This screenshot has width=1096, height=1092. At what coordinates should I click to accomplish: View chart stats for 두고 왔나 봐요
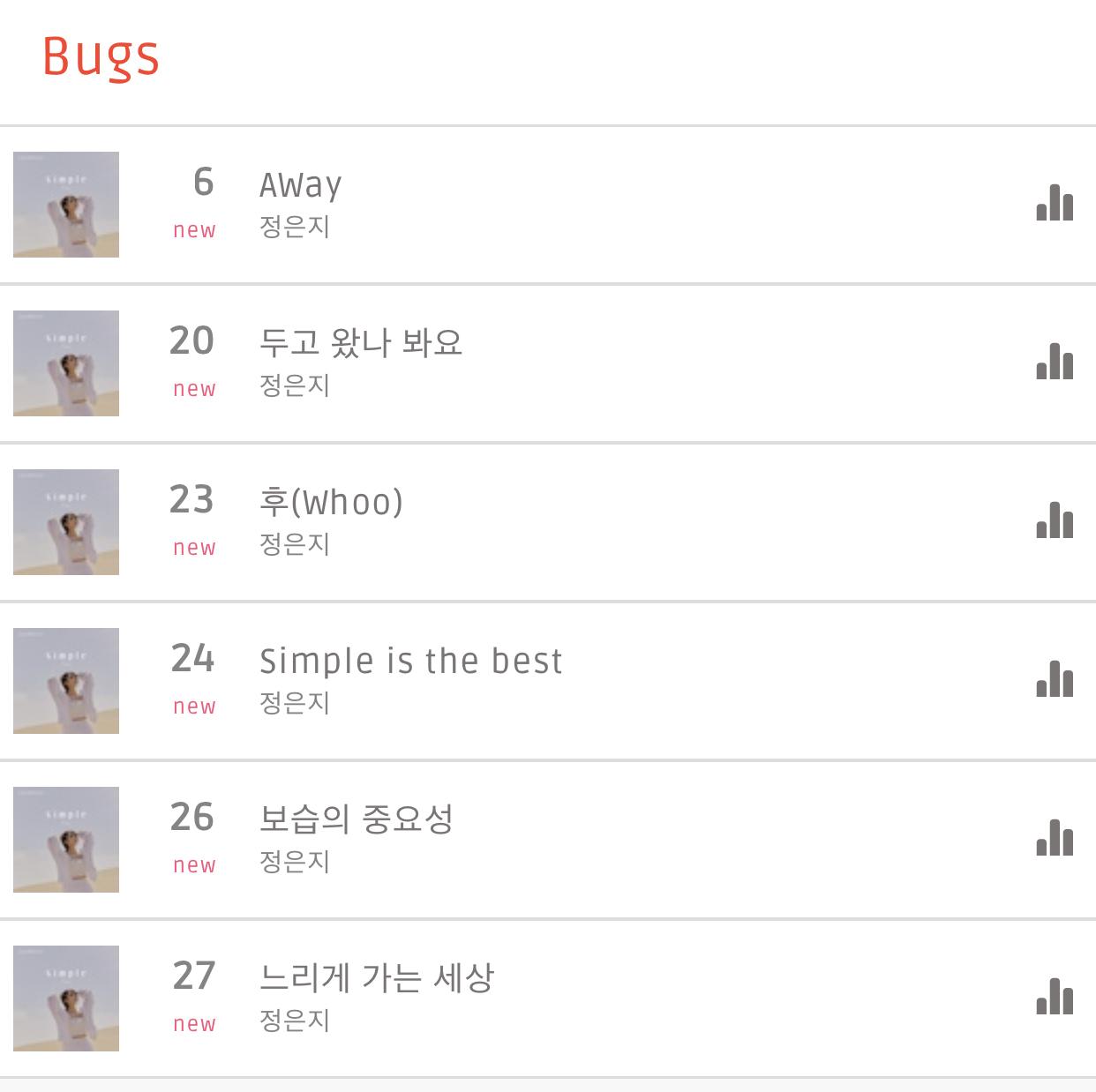1055,362
